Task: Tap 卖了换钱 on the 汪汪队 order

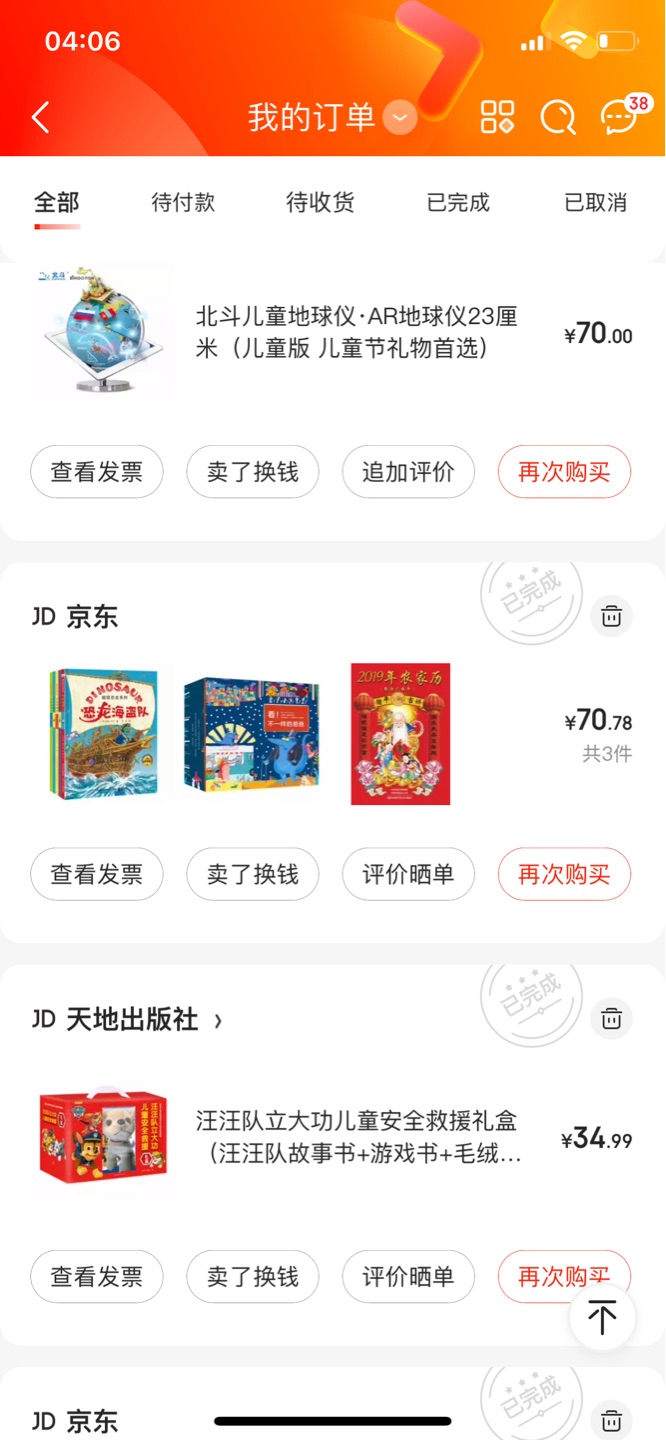Action: pyautogui.click(x=253, y=1277)
